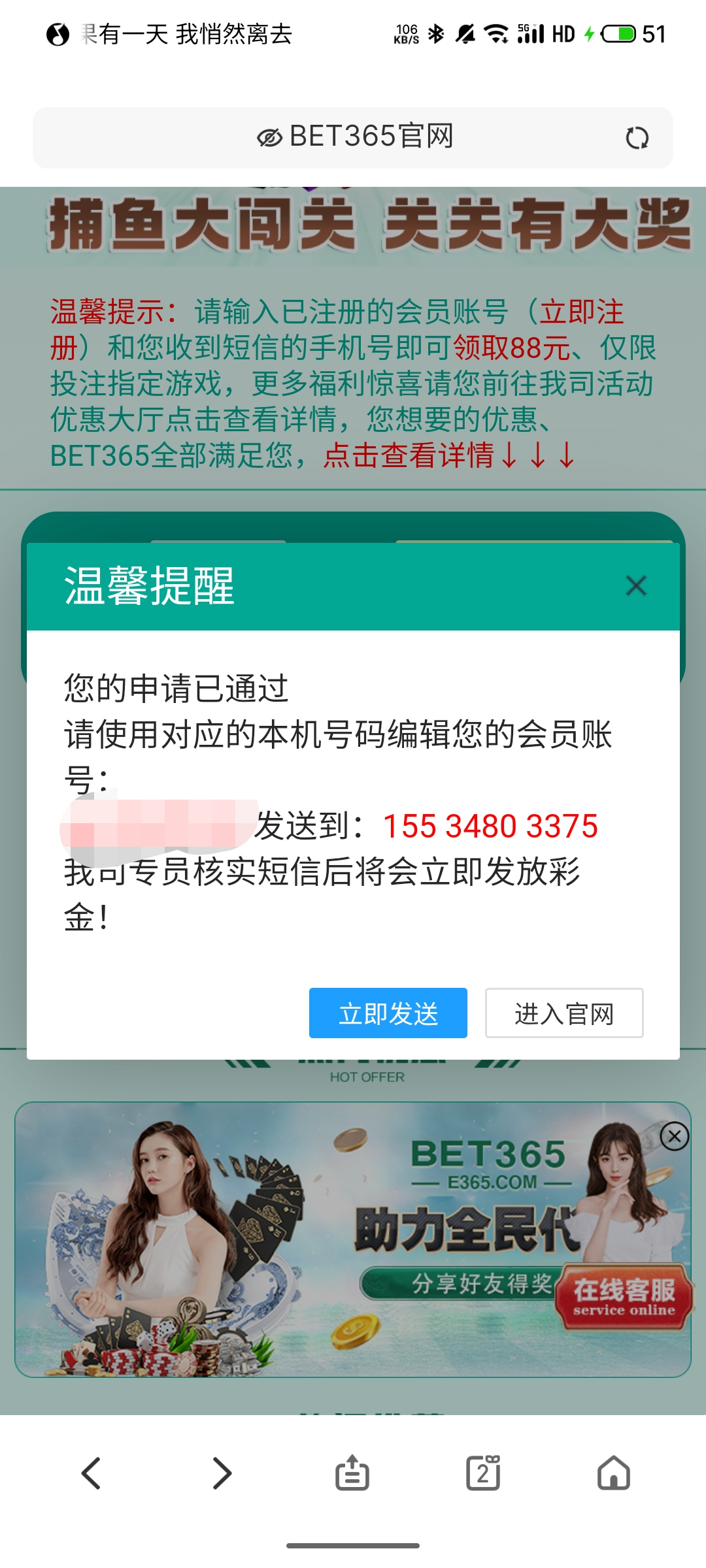Open 在线客服 online service

coord(624,1298)
